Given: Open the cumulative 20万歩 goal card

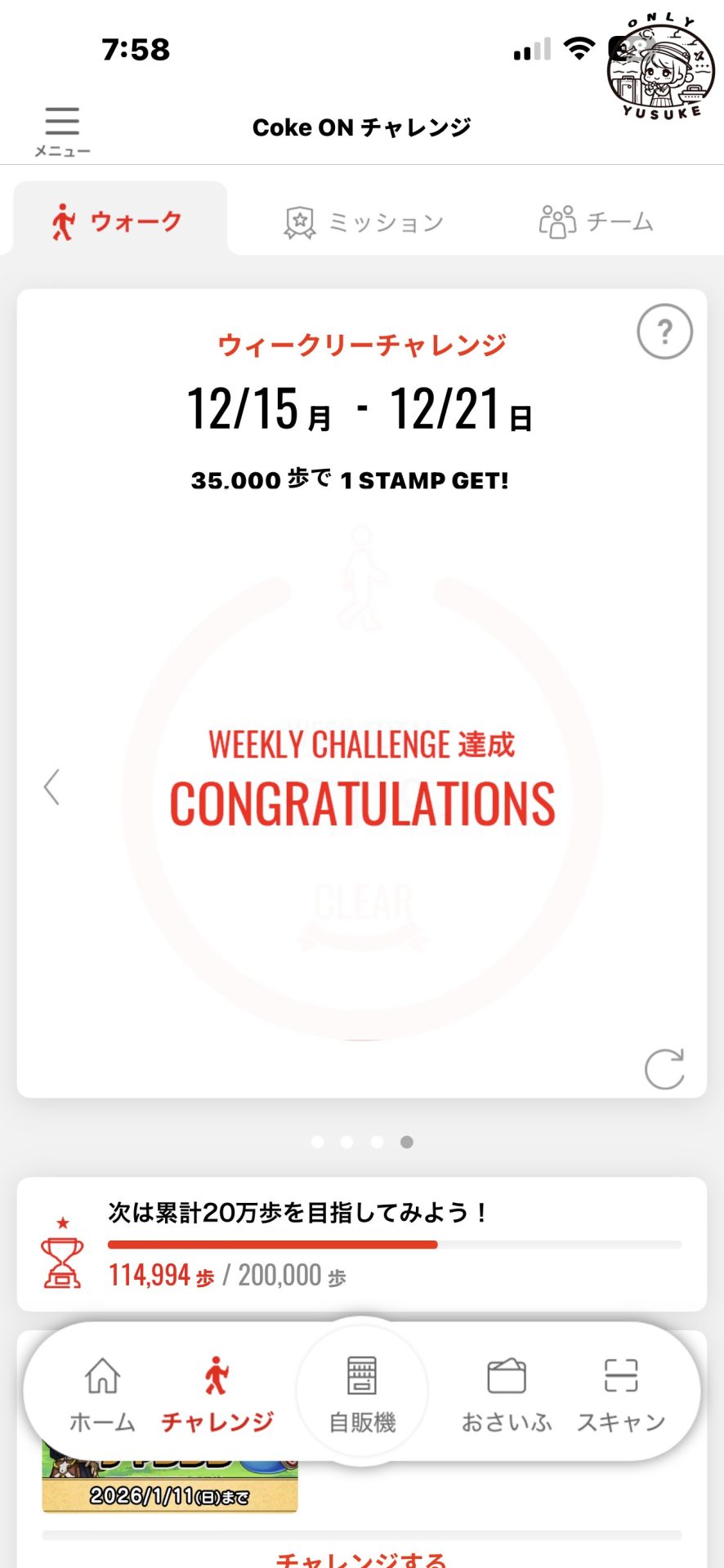Looking at the screenshot, I should click(361, 1245).
